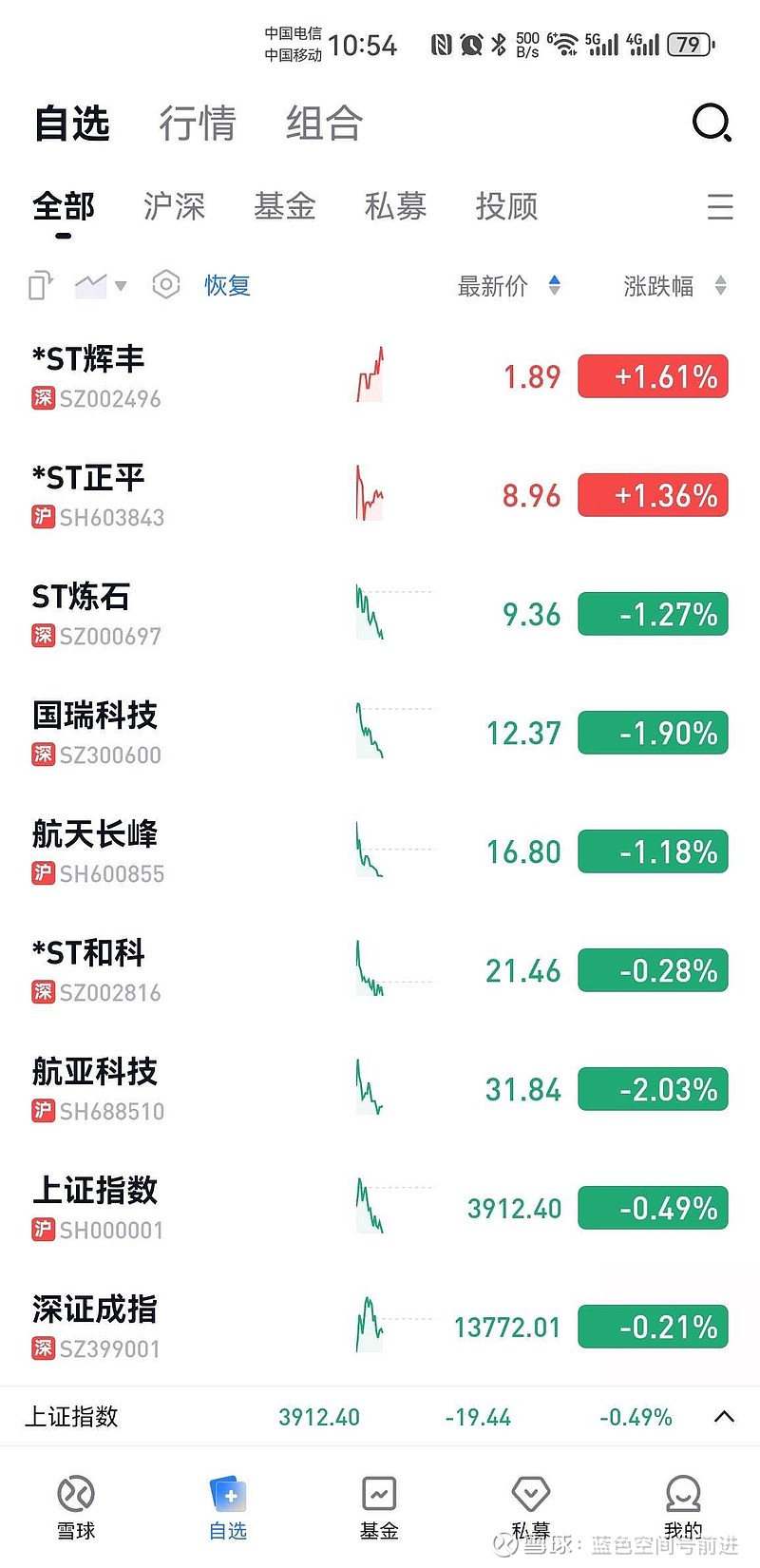Screen dimensions: 760x1568
Task: Select the 沪深 filter tab
Action: tap(174, 206)
